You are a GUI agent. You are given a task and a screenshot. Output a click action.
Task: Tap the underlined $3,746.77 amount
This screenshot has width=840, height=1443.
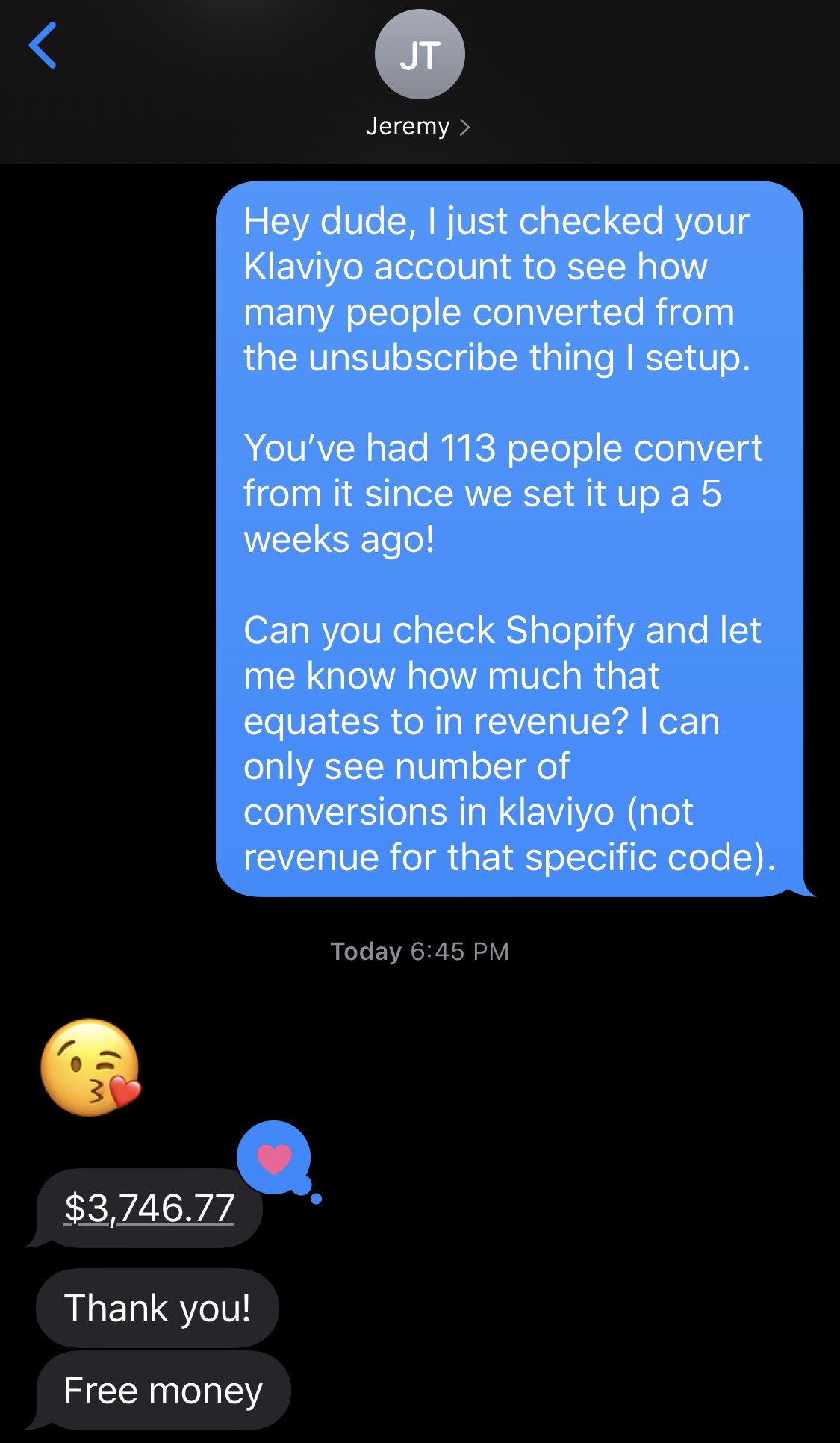(x=149, y=1208)
